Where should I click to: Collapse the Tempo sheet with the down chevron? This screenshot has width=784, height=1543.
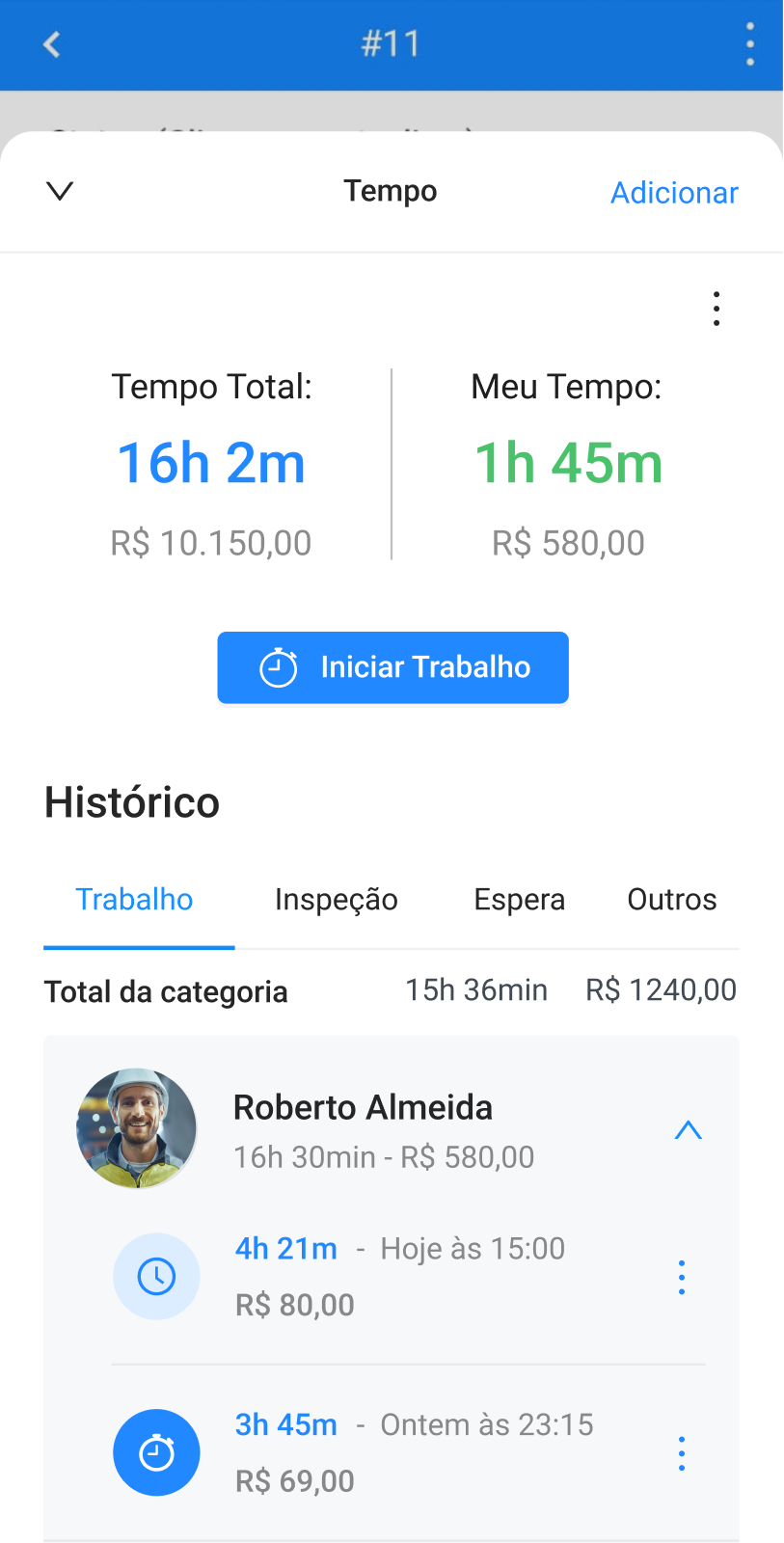point(60,191)
